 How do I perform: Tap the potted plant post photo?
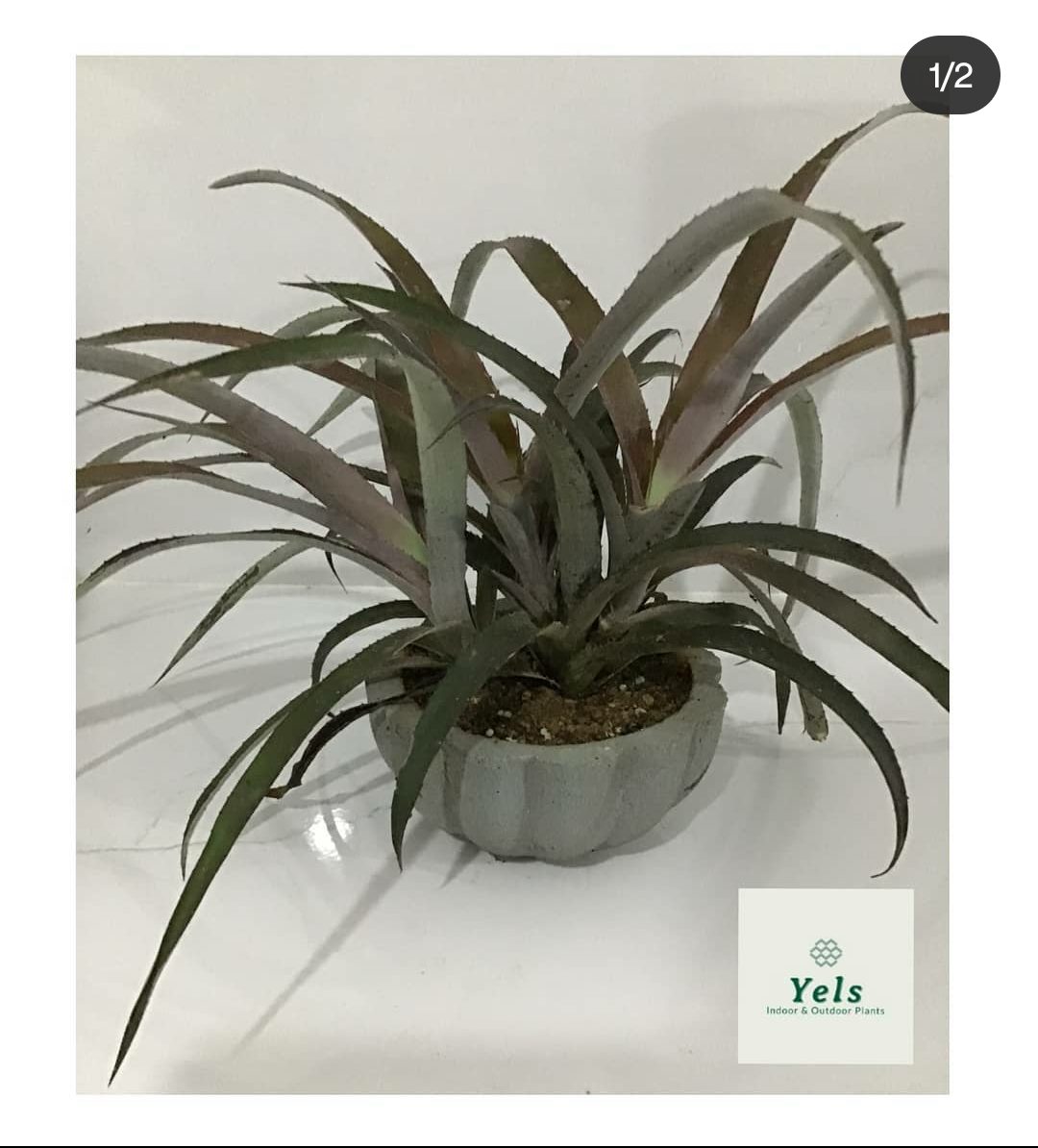click(x=511, y=574)
